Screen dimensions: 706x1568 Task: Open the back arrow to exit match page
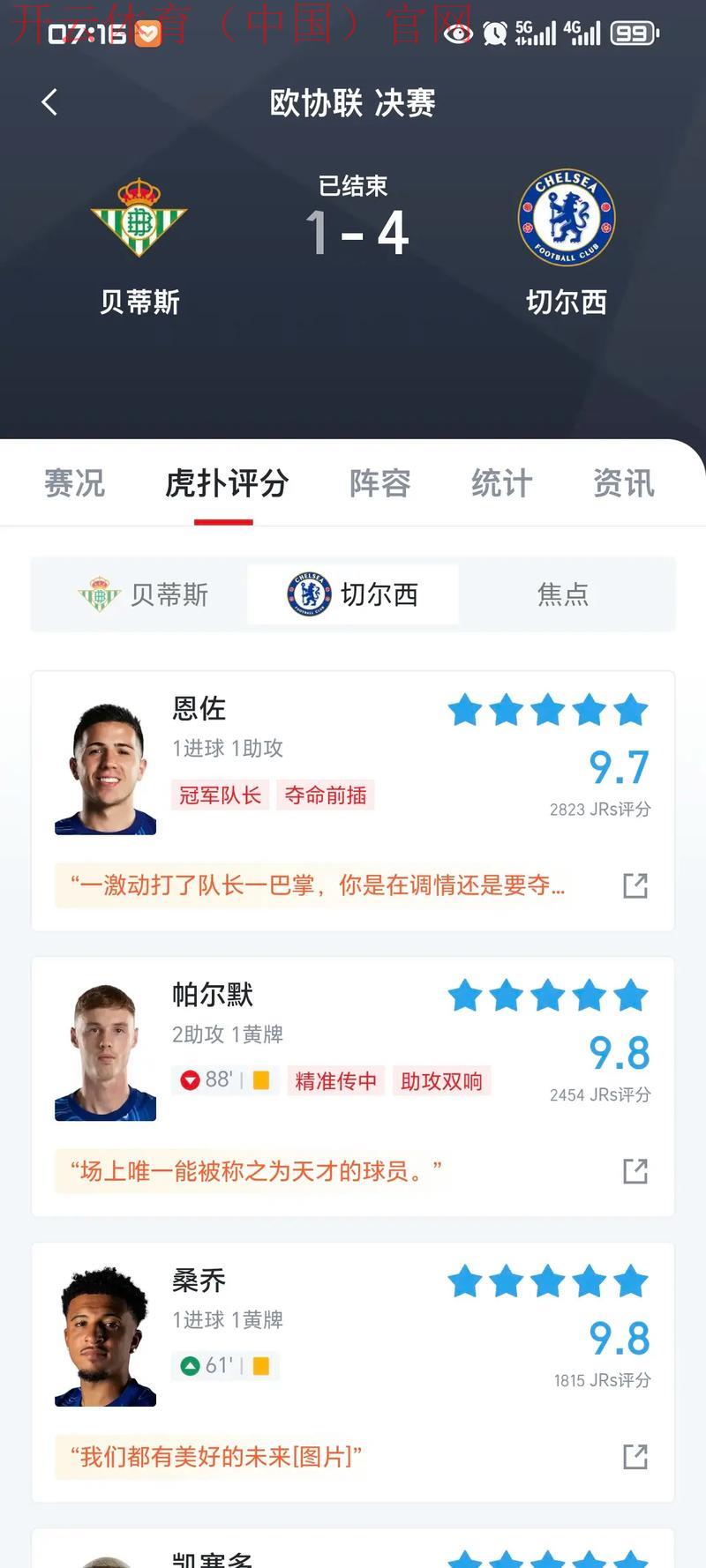(x=48, y=102)
